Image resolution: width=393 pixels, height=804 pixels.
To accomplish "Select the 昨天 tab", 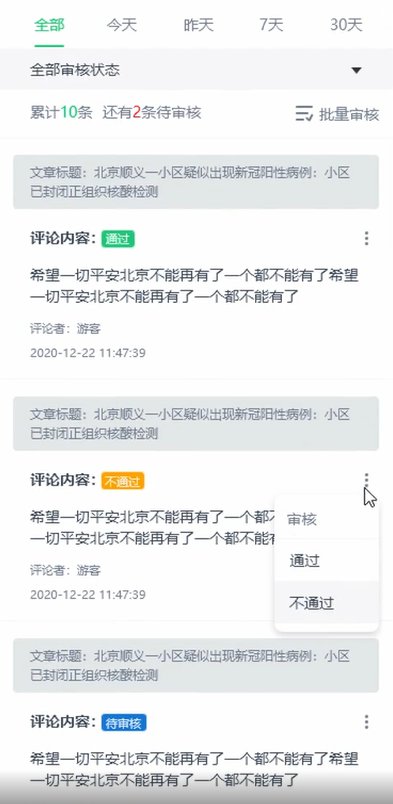I will pos(199,25).
